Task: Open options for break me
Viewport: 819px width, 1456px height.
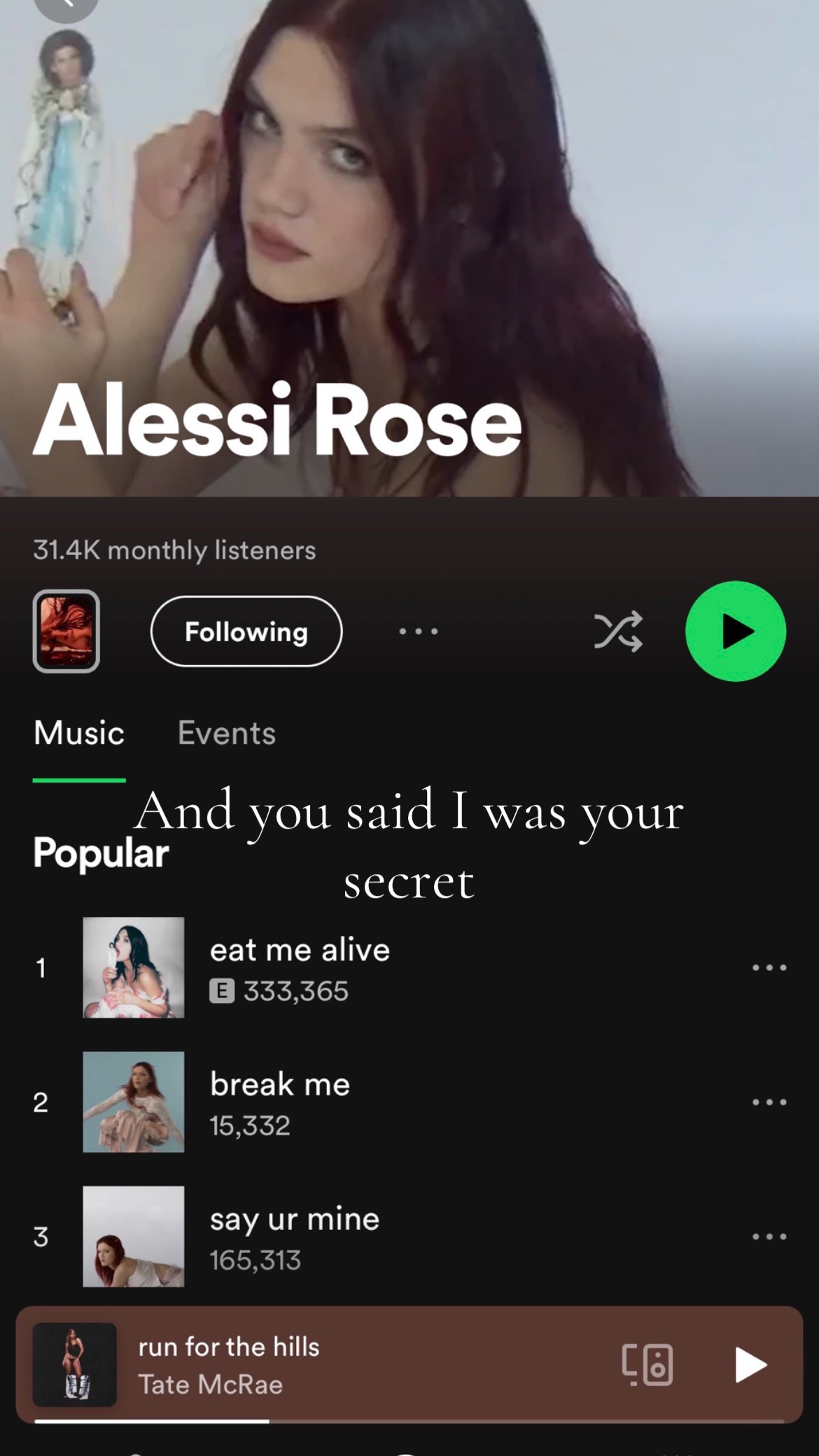Action: coord(769,1102)
